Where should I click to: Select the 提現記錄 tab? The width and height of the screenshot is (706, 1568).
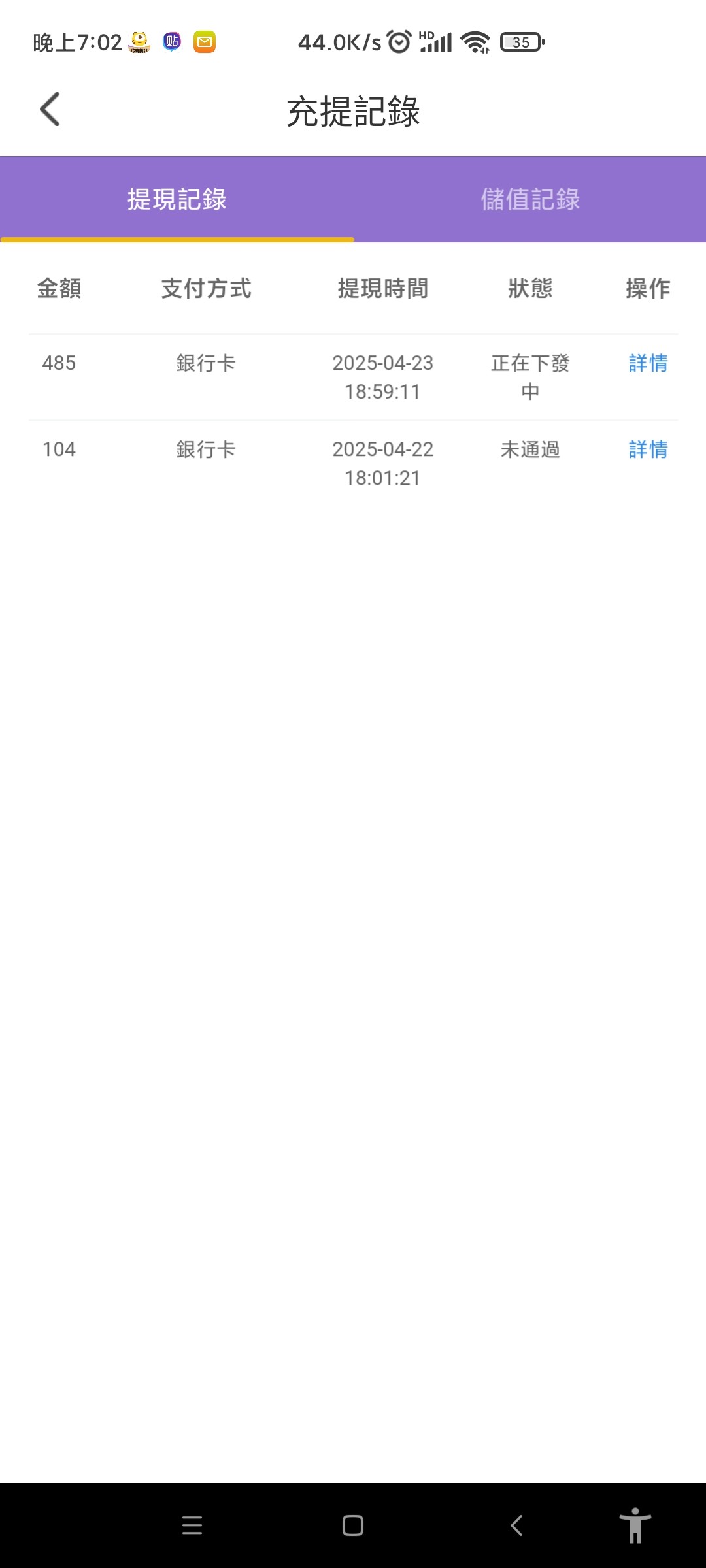click(x=176, y=199)
